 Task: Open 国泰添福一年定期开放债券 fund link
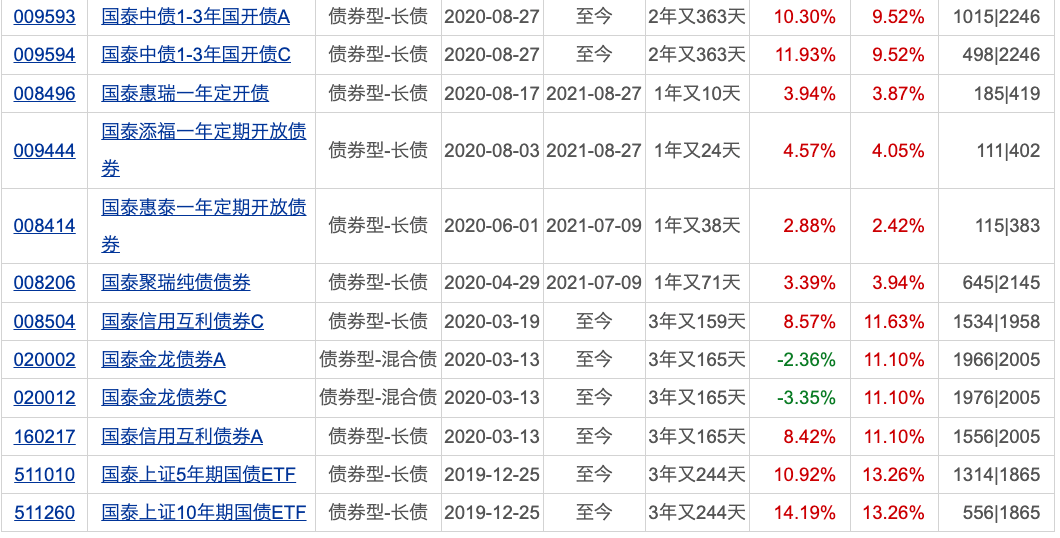[x=204, y=131]
